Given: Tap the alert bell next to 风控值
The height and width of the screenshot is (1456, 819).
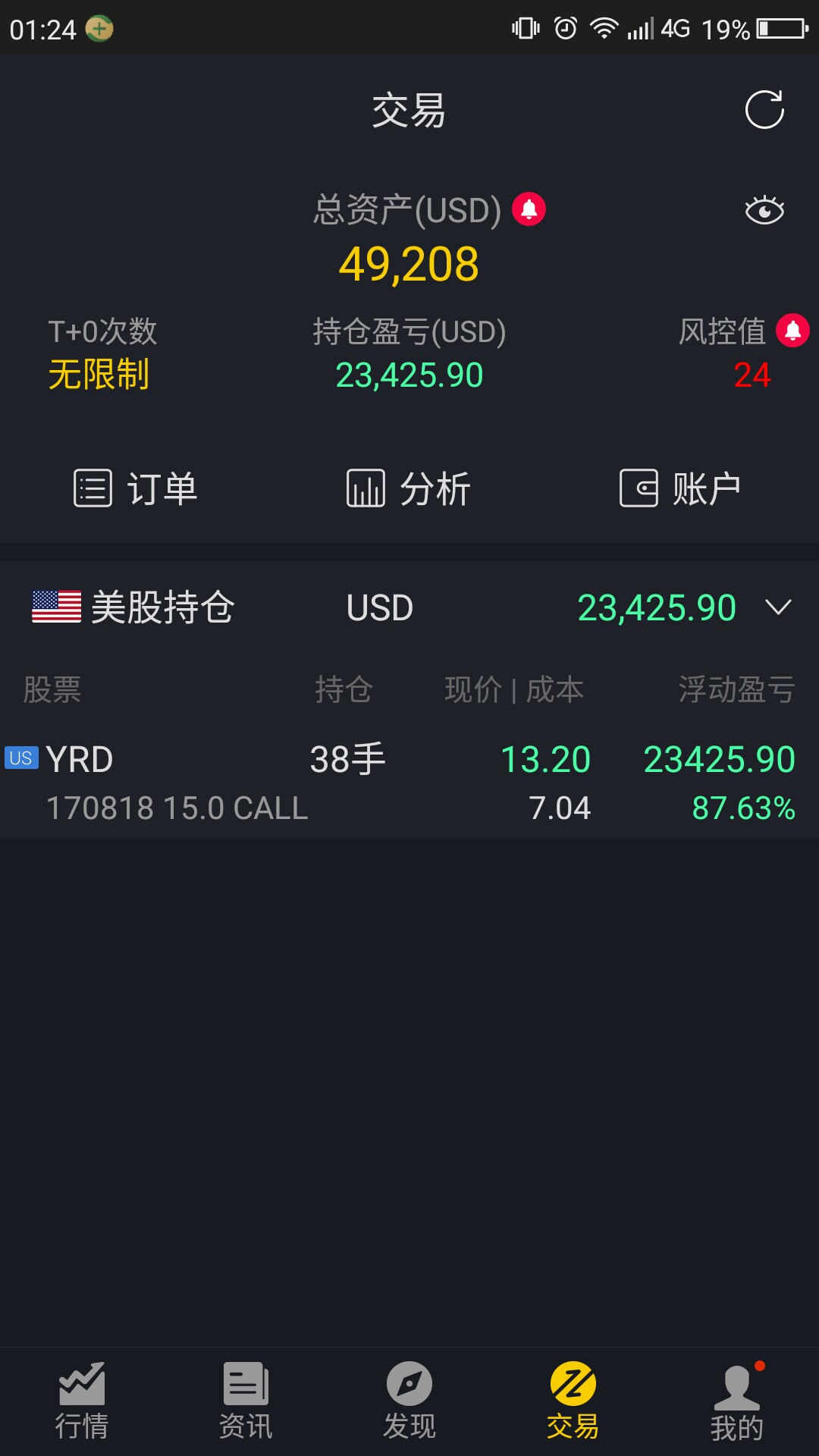Looking at the screenshot, I should click(793, 331).
